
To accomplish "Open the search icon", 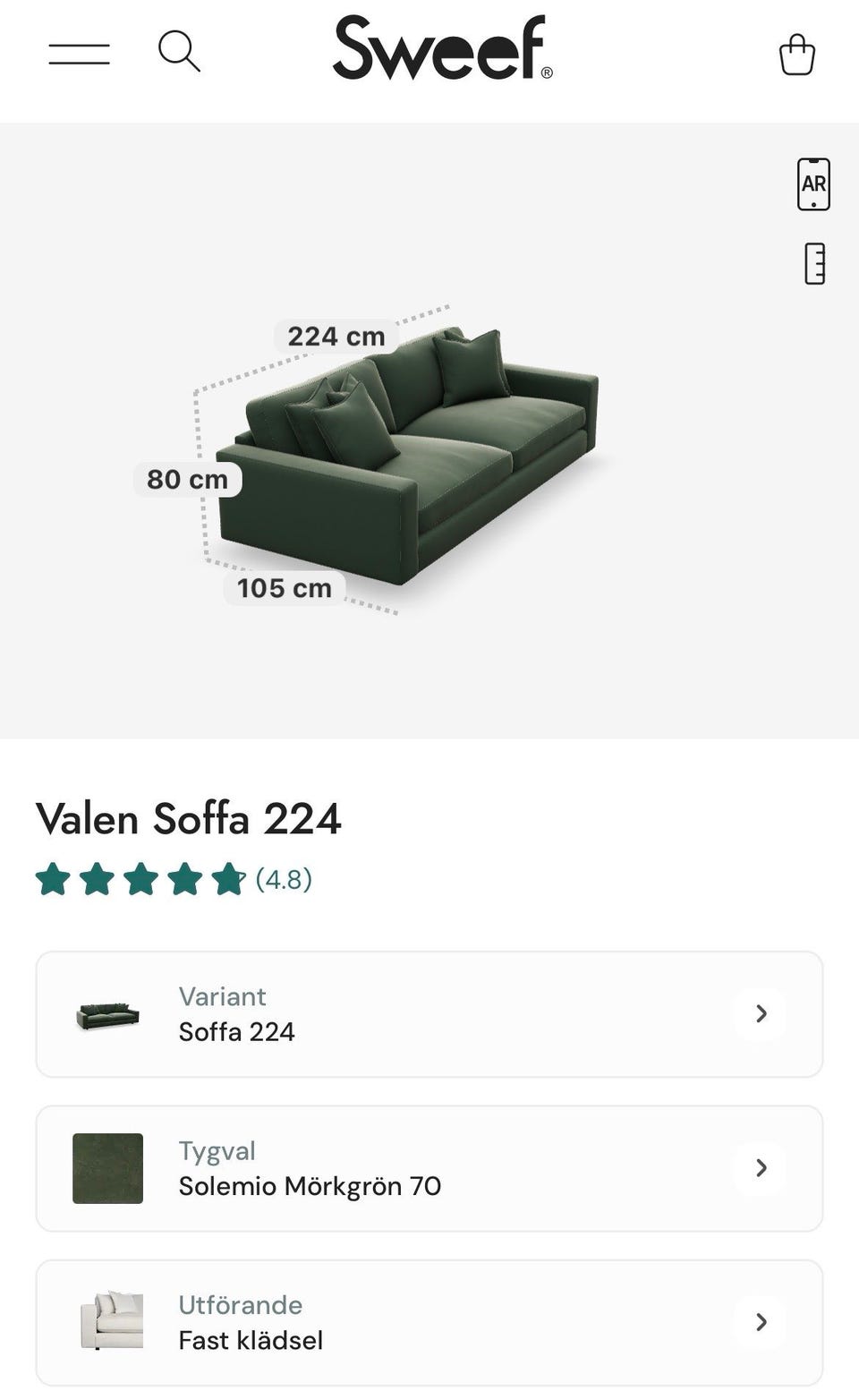I will [x=179, y=51].
